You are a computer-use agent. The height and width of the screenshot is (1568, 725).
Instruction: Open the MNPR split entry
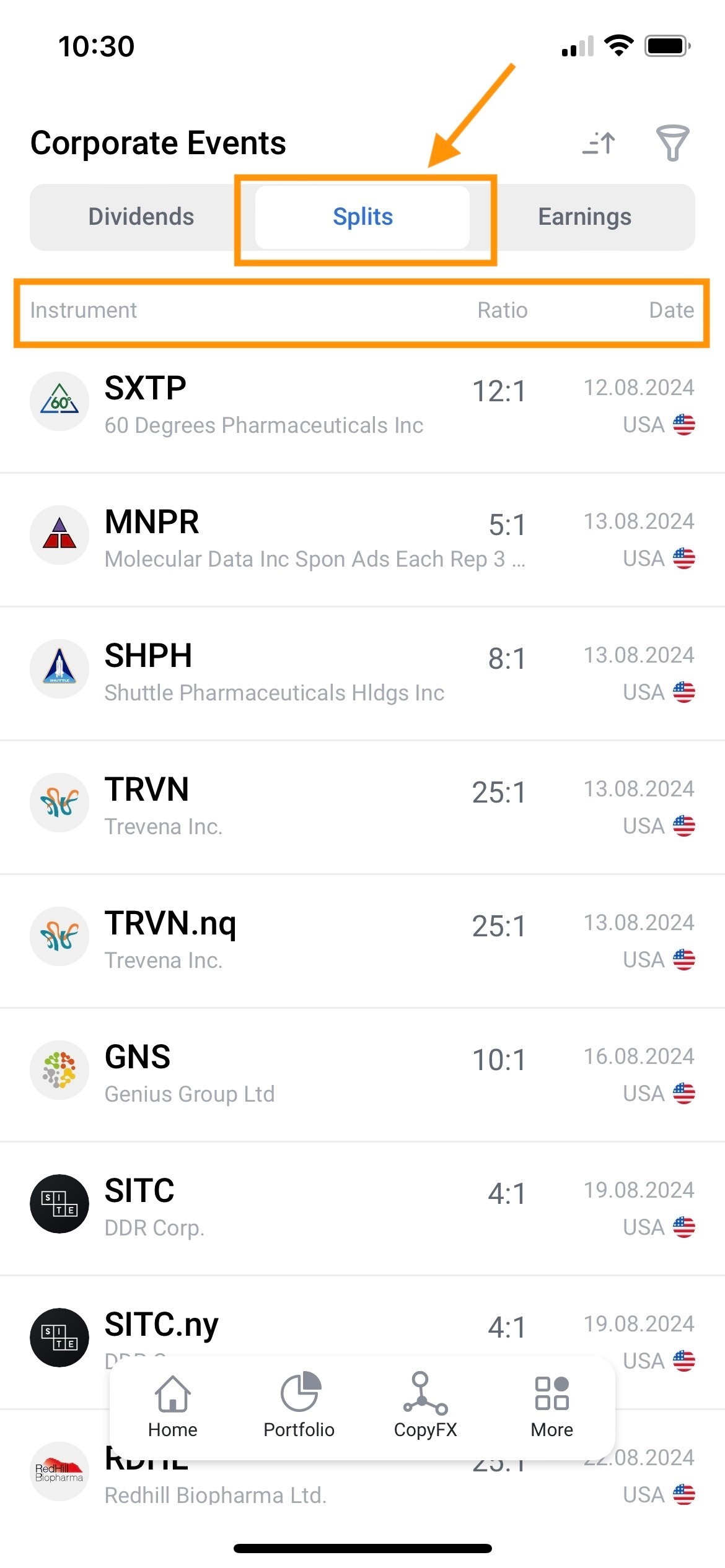tap(362, 540)
